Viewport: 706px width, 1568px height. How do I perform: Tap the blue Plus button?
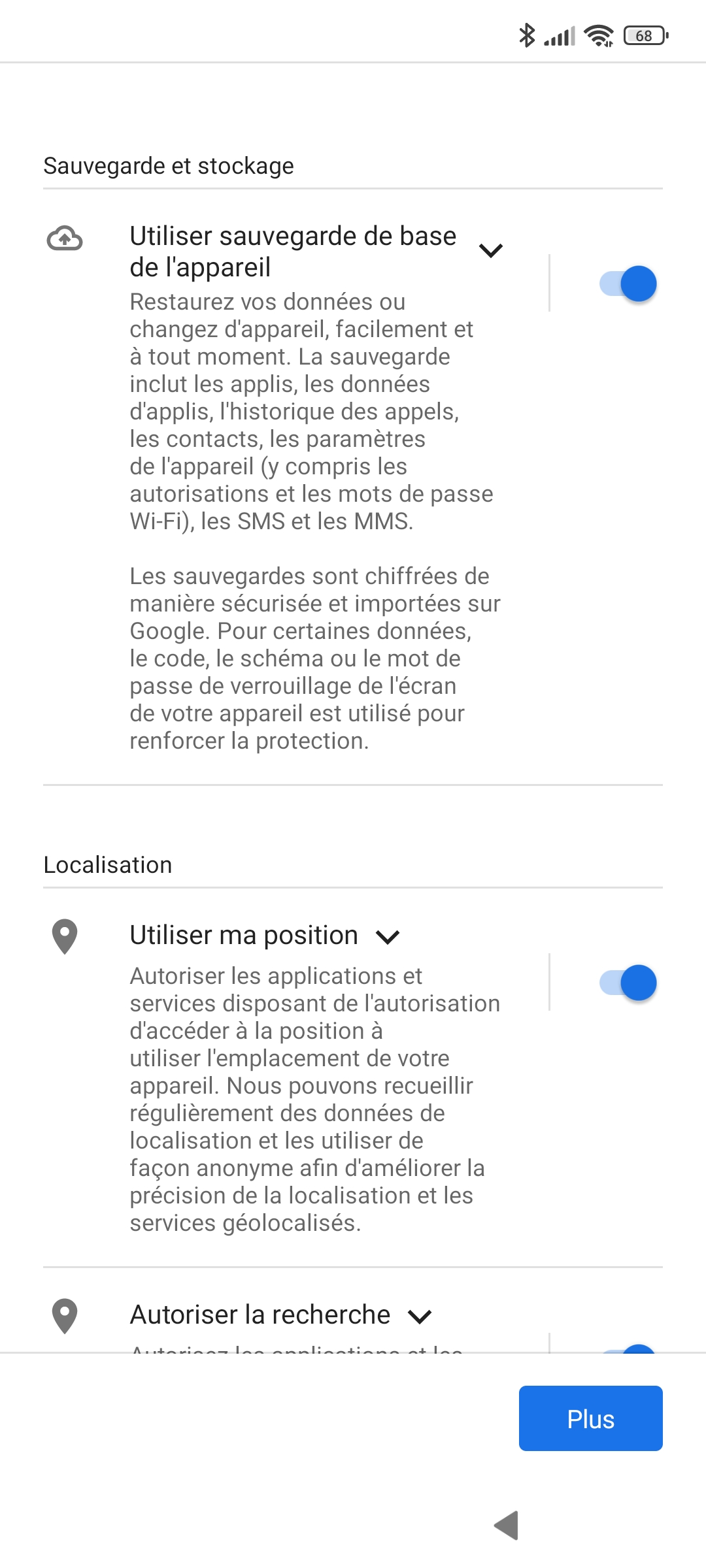590,1418
